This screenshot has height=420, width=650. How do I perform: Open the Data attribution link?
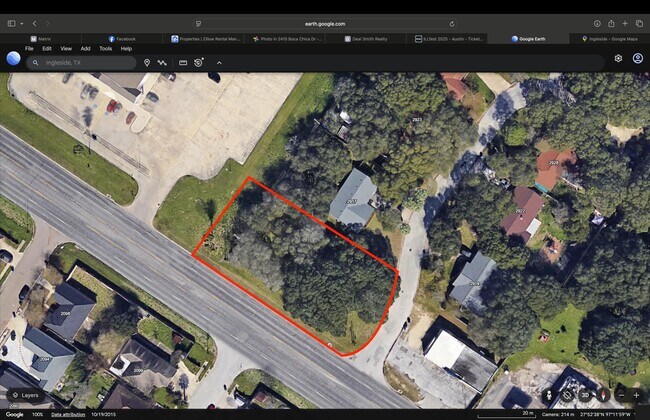coord(68,415)
